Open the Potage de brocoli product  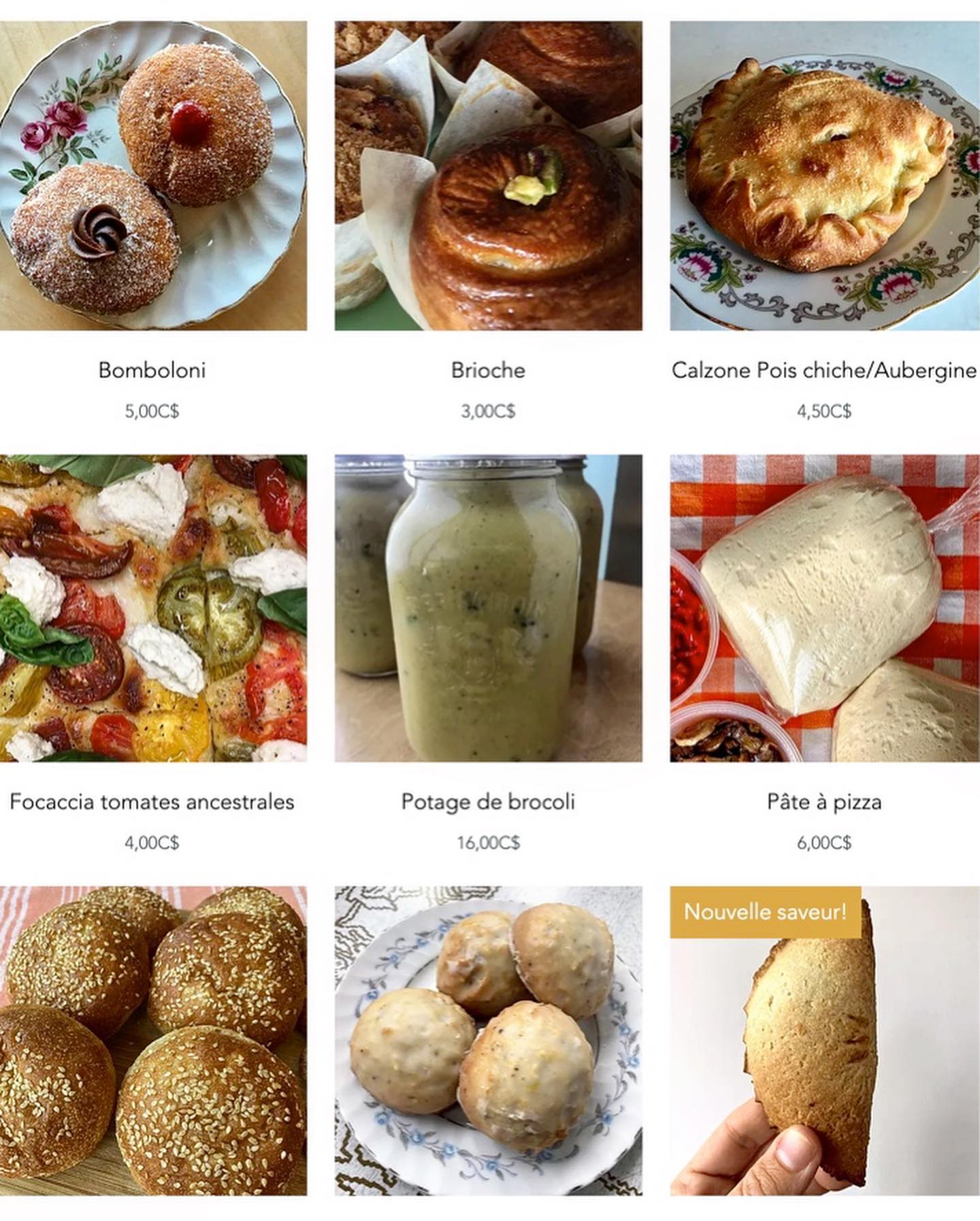coord(488,608)
